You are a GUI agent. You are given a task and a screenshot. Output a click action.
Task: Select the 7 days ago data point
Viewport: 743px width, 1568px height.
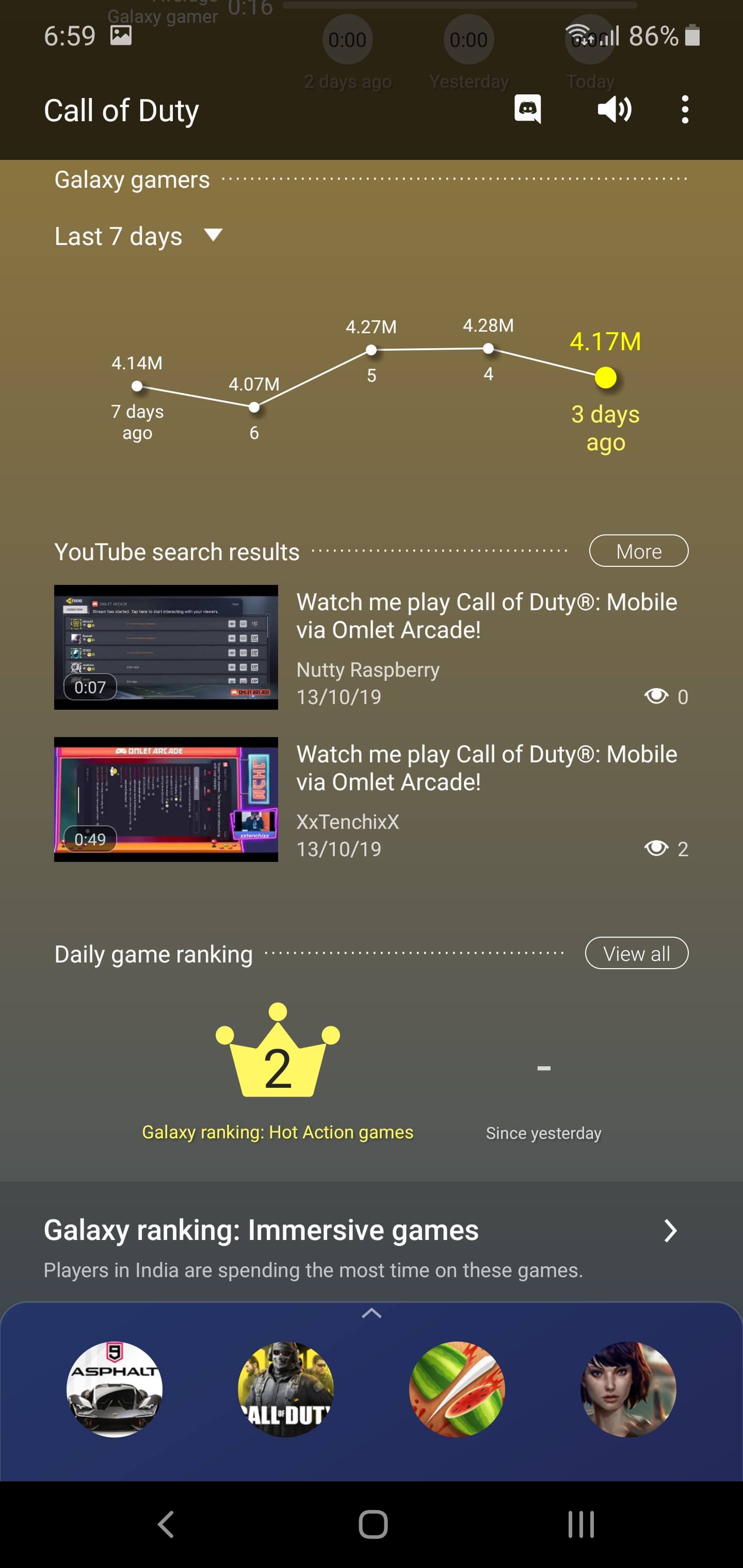137,386
